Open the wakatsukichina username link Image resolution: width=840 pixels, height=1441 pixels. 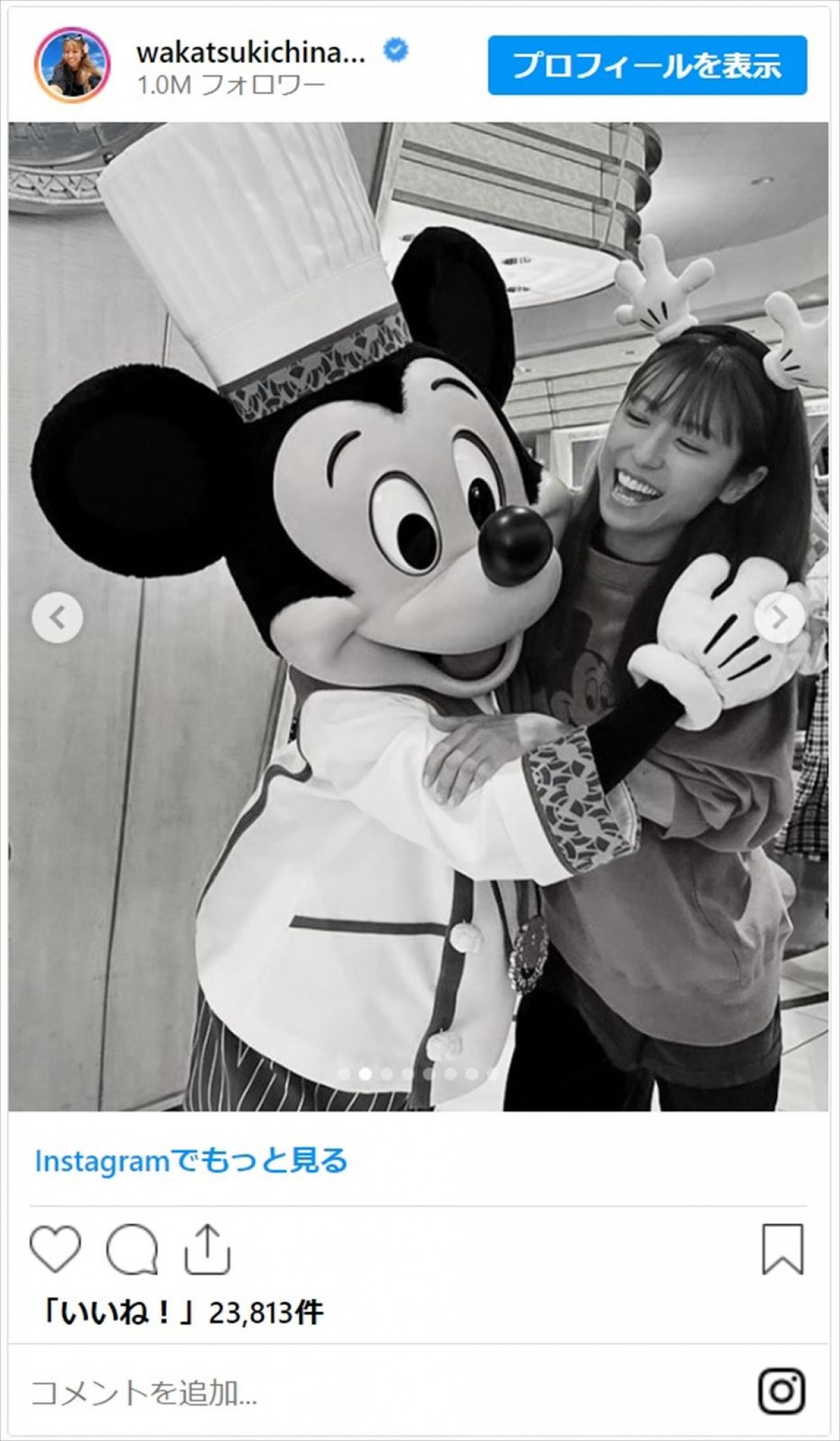tap(251, 53)
